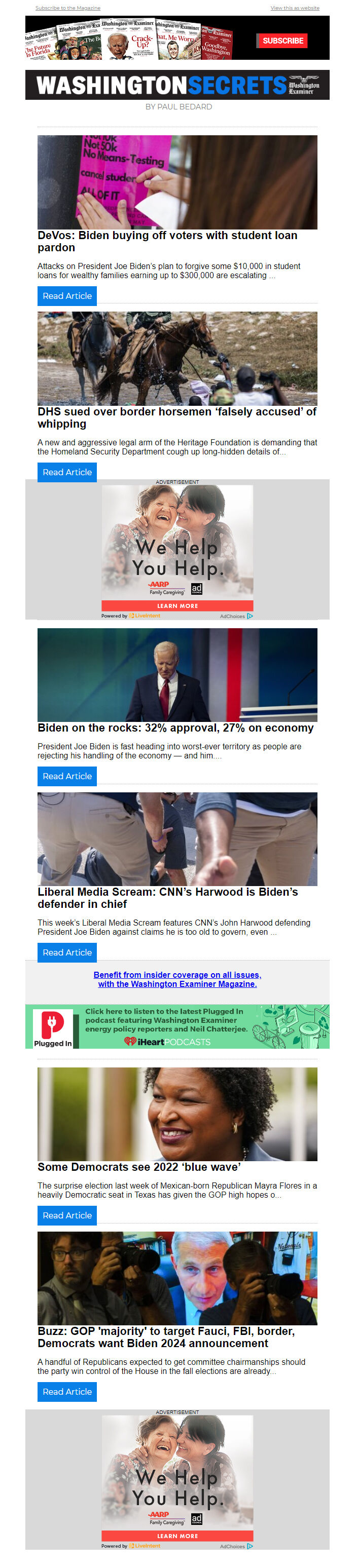Open View this as website link

[295, 8]
